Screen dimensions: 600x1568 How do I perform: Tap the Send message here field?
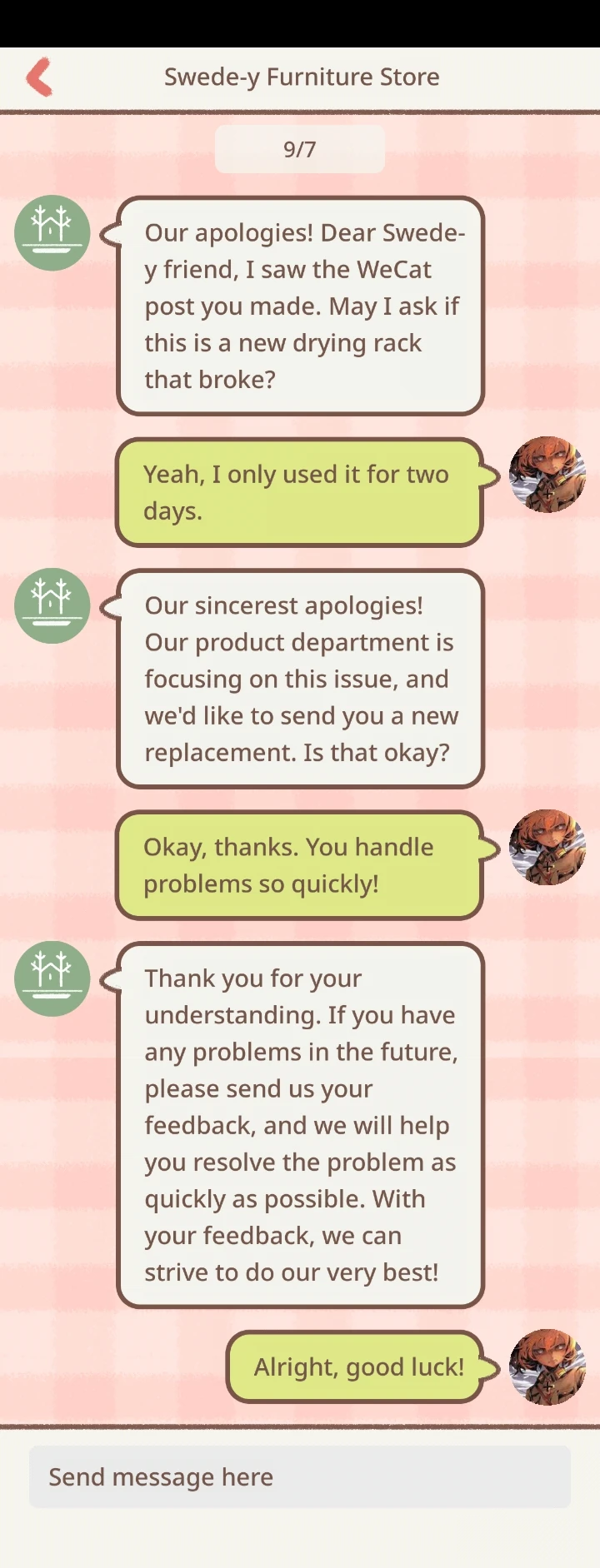click(300, 1476)
